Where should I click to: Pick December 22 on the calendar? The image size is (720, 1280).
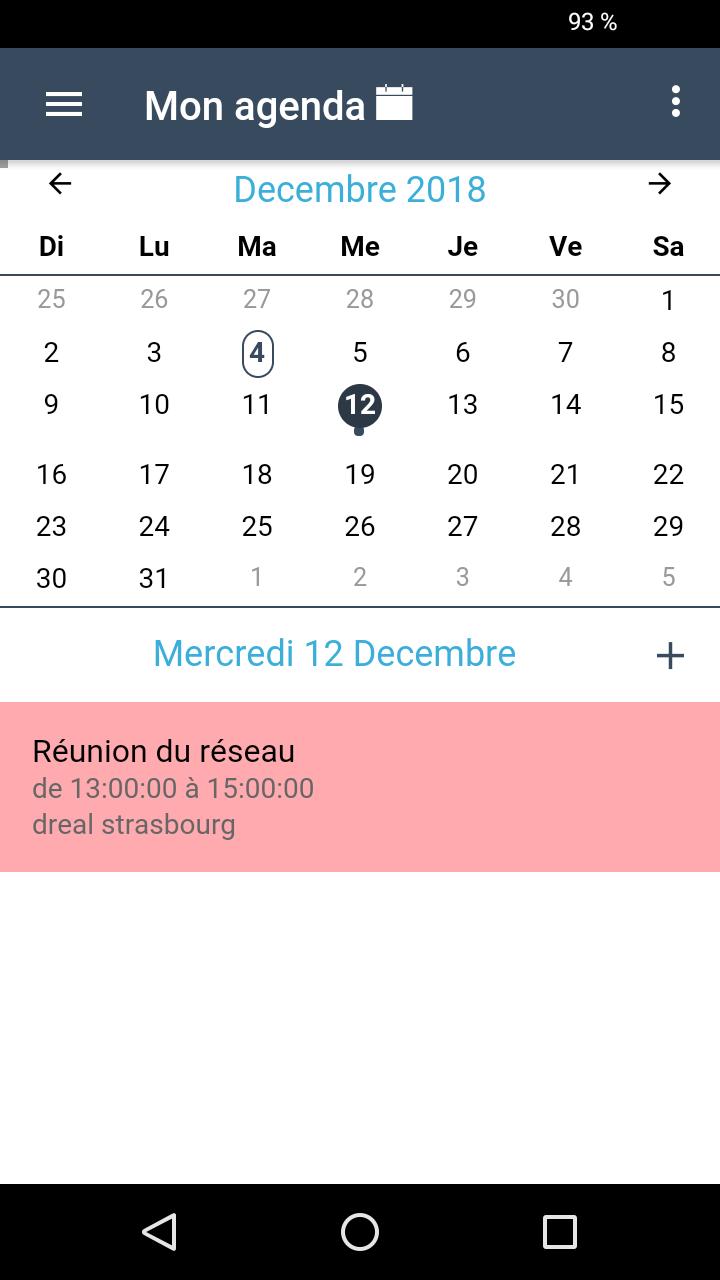pyautogui.click(x=668, y=474)
